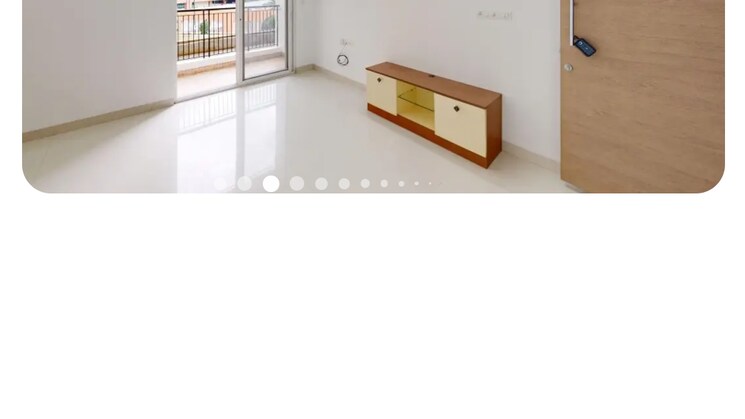The image size is (745, 419).
Task: Open the living room photo in full view
Action: pyautogui.click(x=372, y=90)
